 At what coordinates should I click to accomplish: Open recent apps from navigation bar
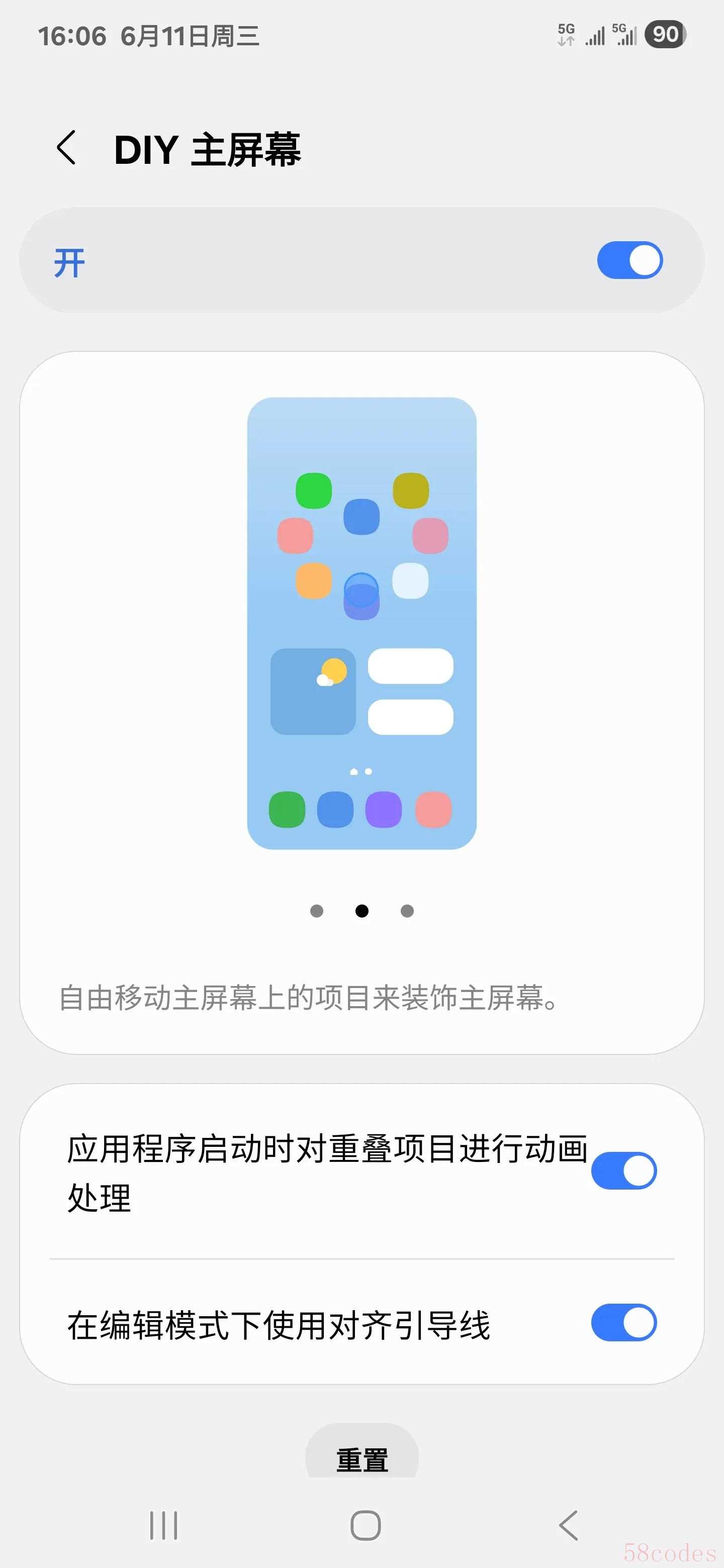click(x=164, y=1525)
